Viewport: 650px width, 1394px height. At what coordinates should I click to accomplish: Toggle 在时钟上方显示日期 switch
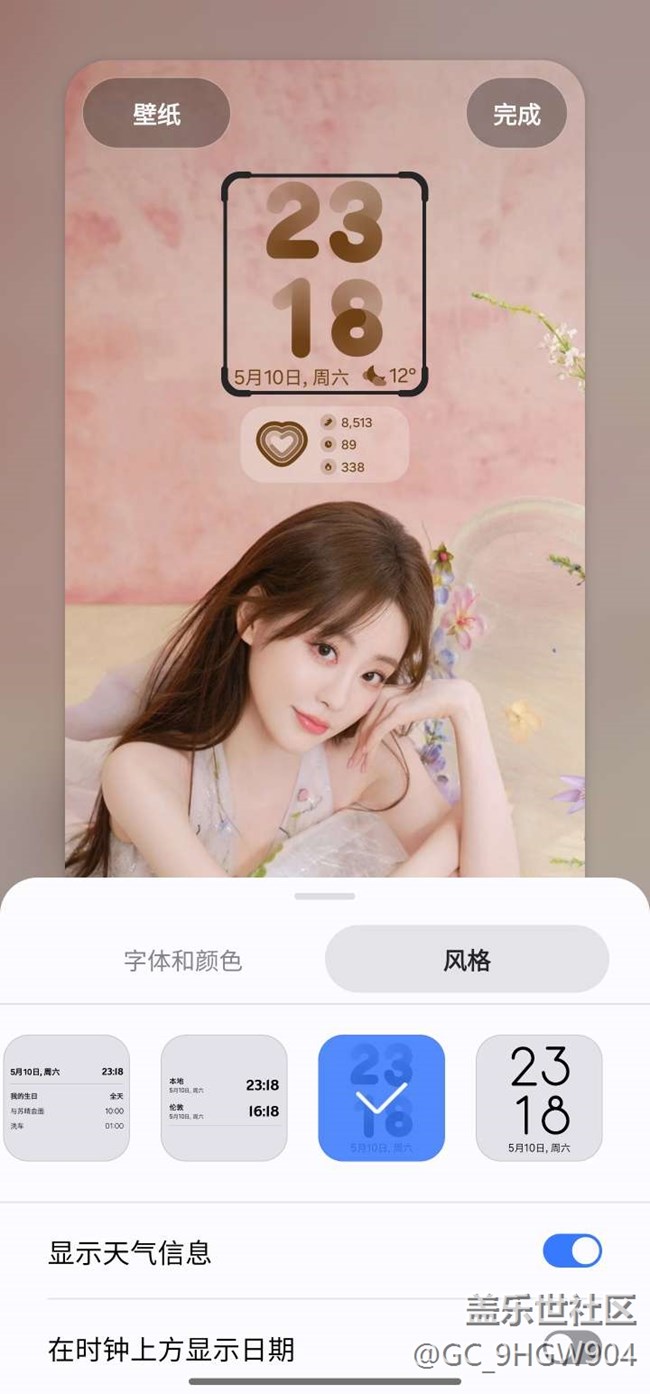click(572, 1348)
